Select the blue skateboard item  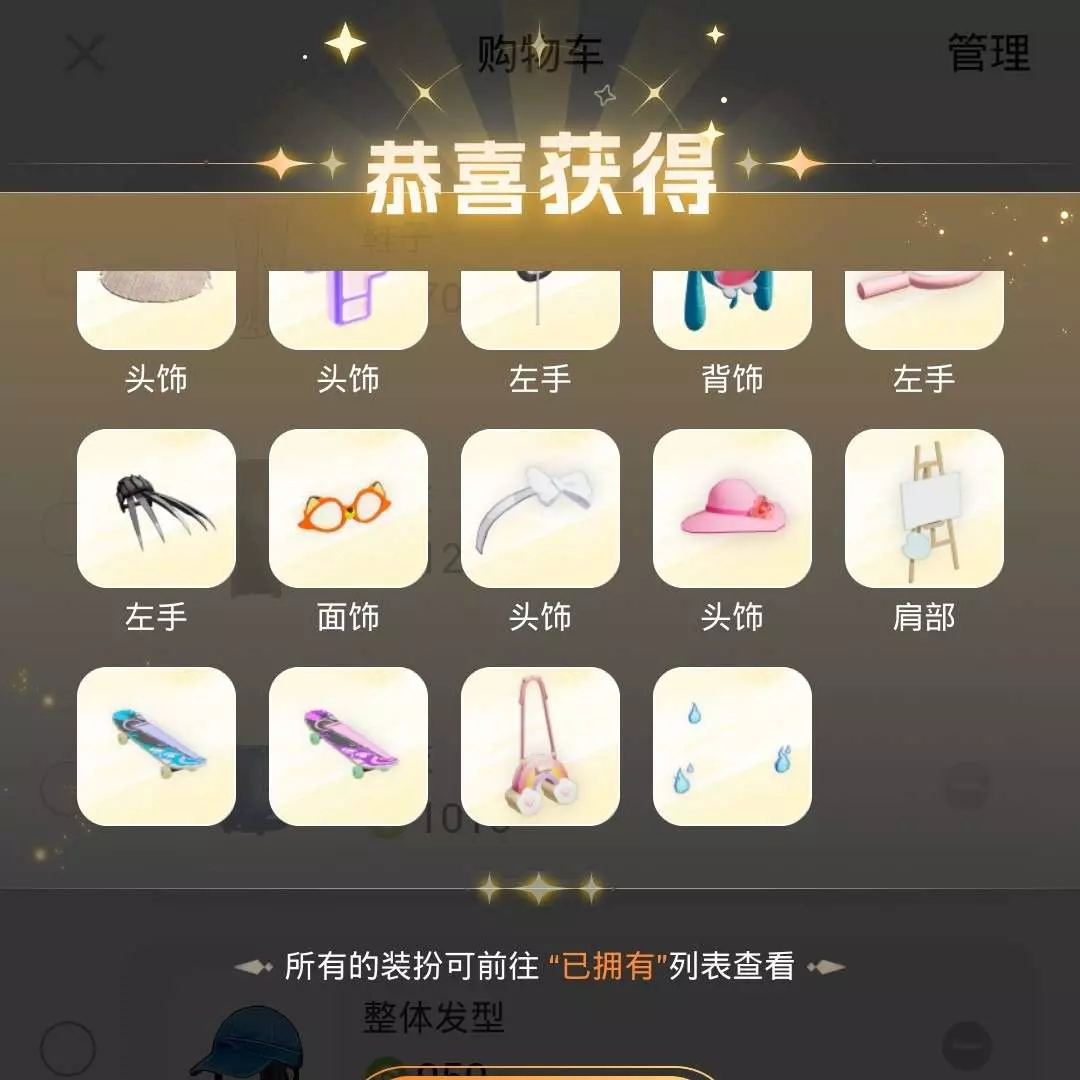(156, 746)
